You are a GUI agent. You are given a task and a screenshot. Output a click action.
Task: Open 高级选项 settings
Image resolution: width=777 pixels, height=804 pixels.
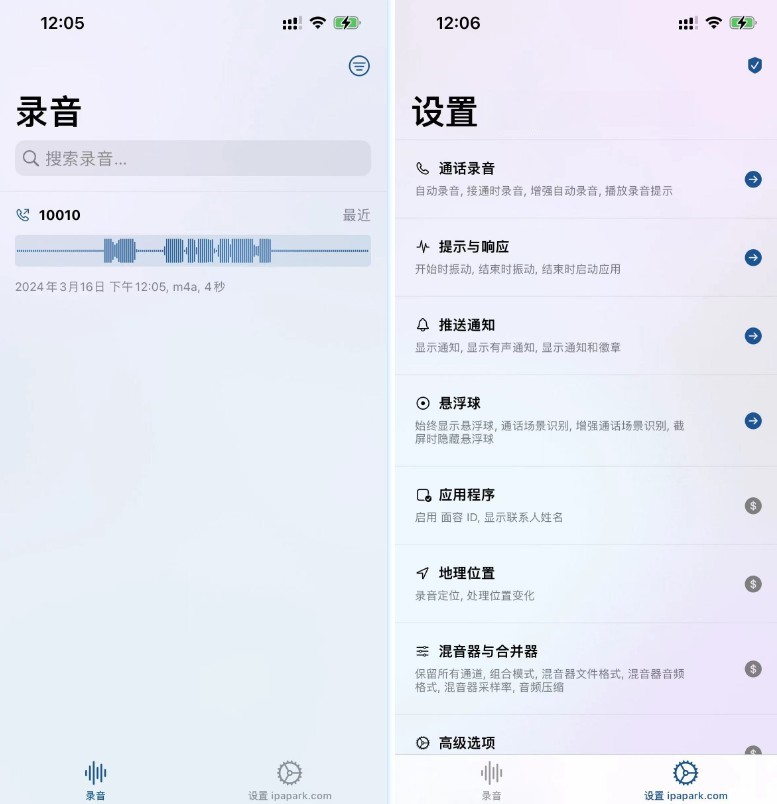(x=586, y=743)
